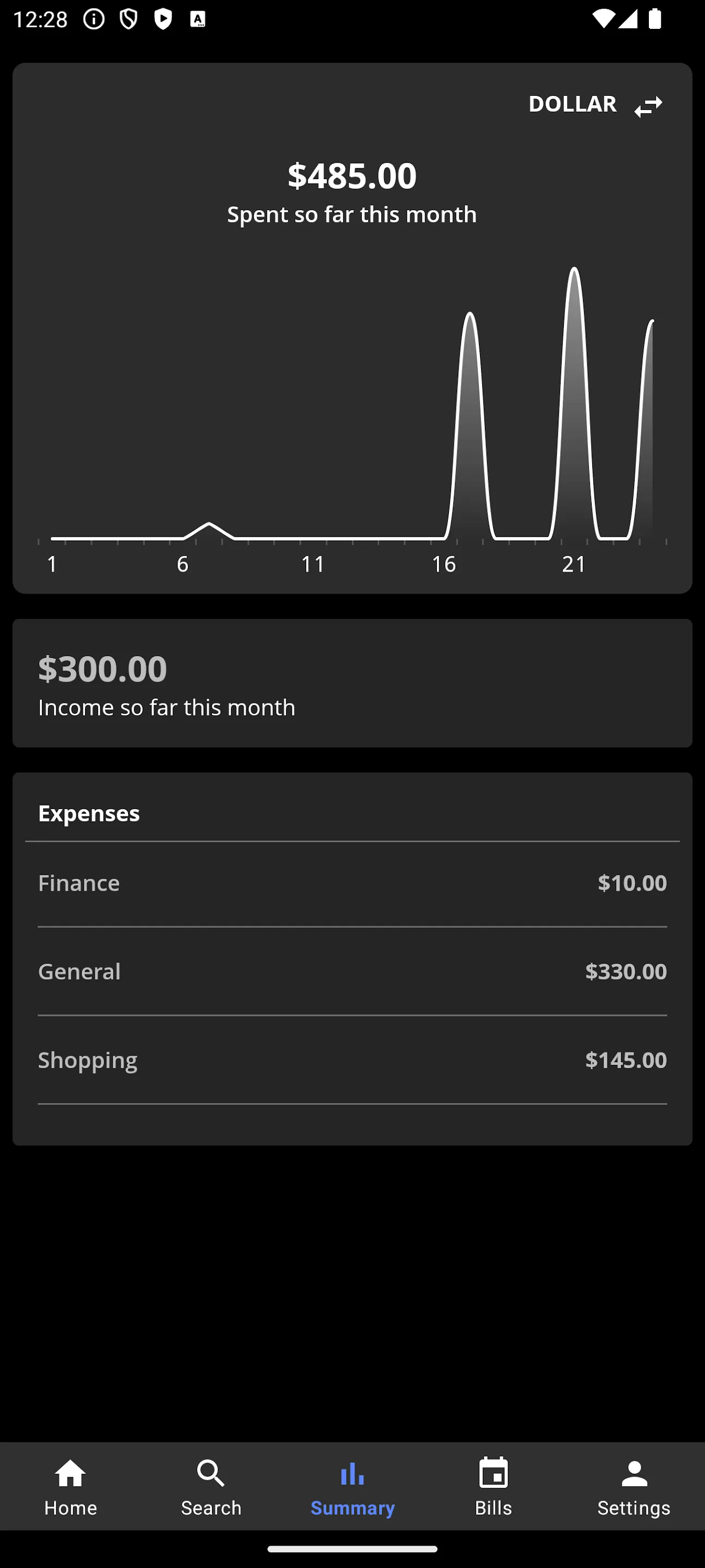The width and height of the screenshot is (705, 1568).
Task: Switch currency using the DOLLAR button
Action: click(x=595, y=105)
